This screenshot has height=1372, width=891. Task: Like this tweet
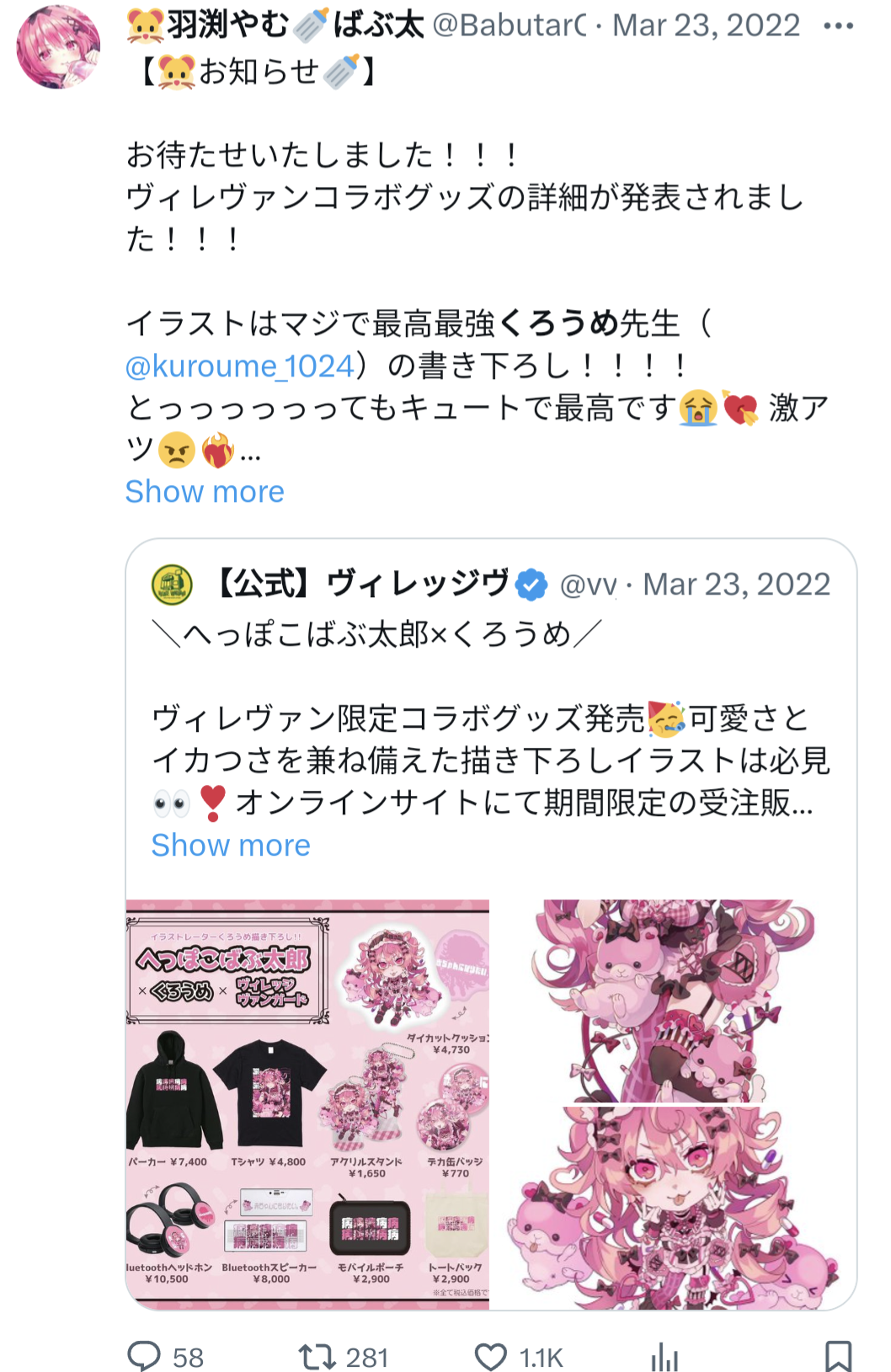coord(491,1356)
